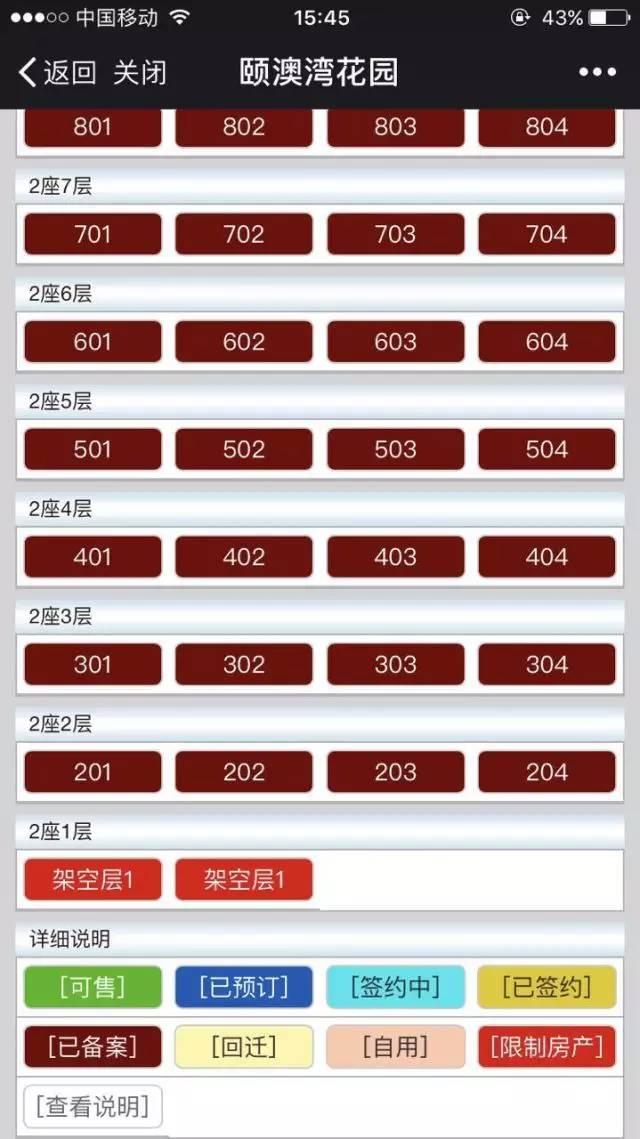Select unit 401
640x1139 pixels.
point(93,556)
